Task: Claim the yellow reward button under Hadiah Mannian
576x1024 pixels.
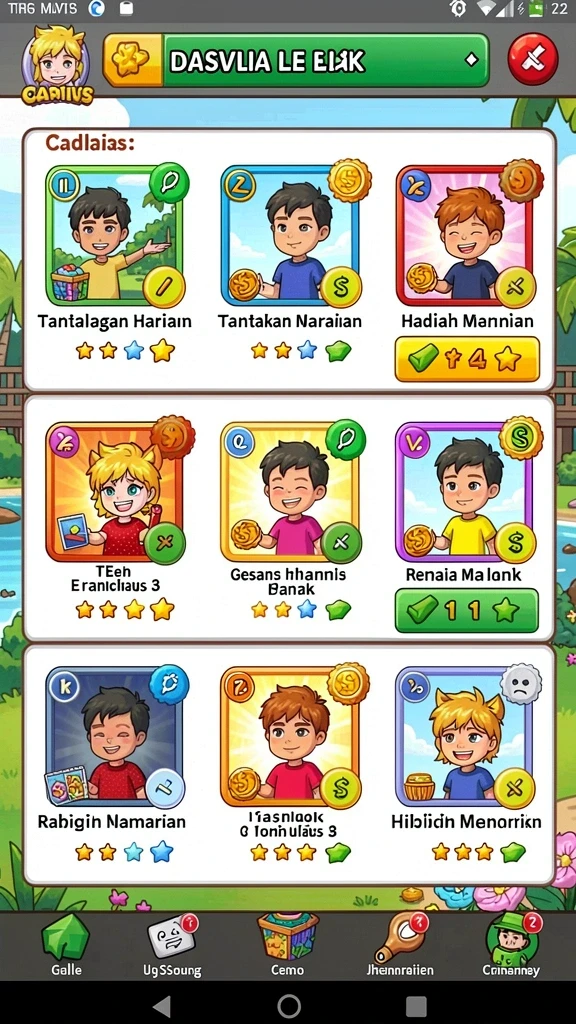Action: [x=467, y=359]
